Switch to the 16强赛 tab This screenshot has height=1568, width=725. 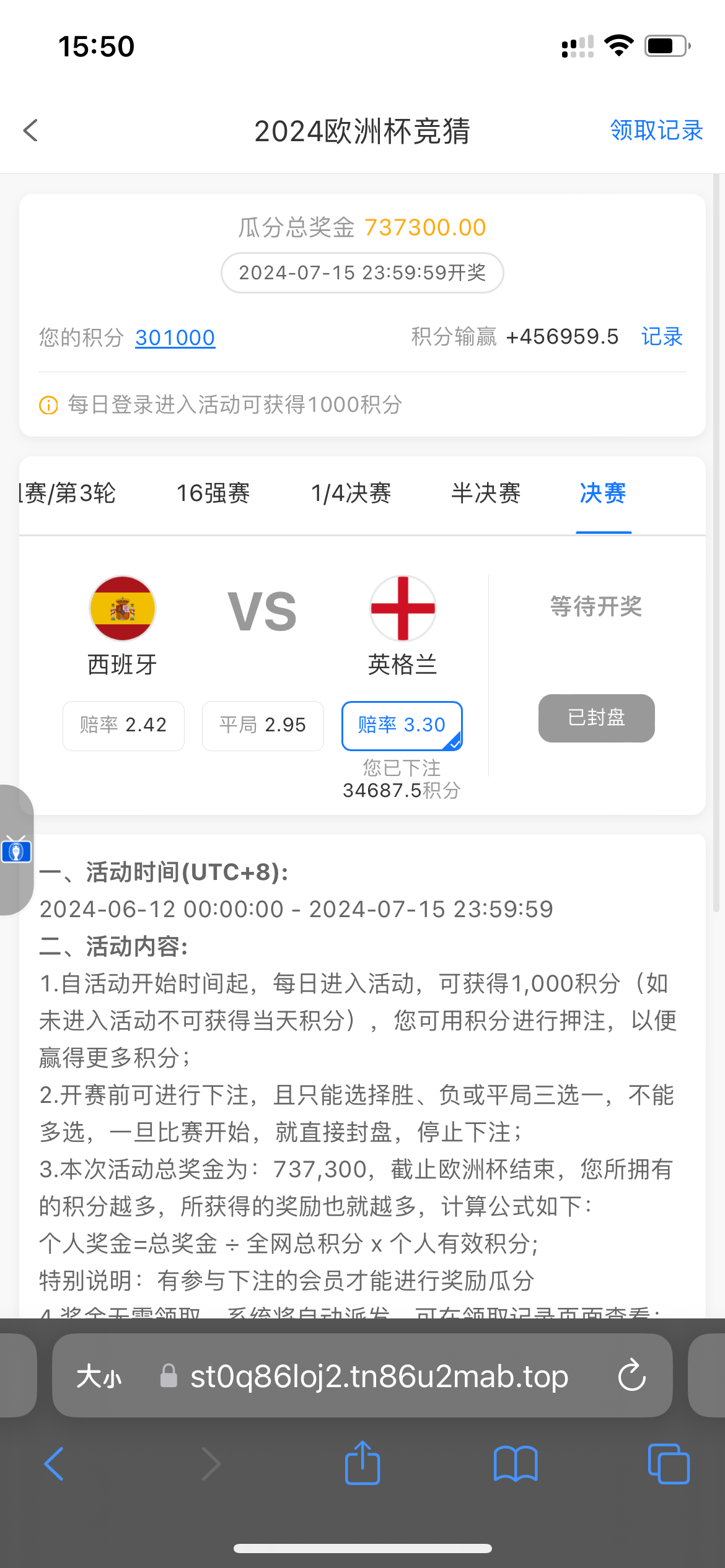pos(213,494)
